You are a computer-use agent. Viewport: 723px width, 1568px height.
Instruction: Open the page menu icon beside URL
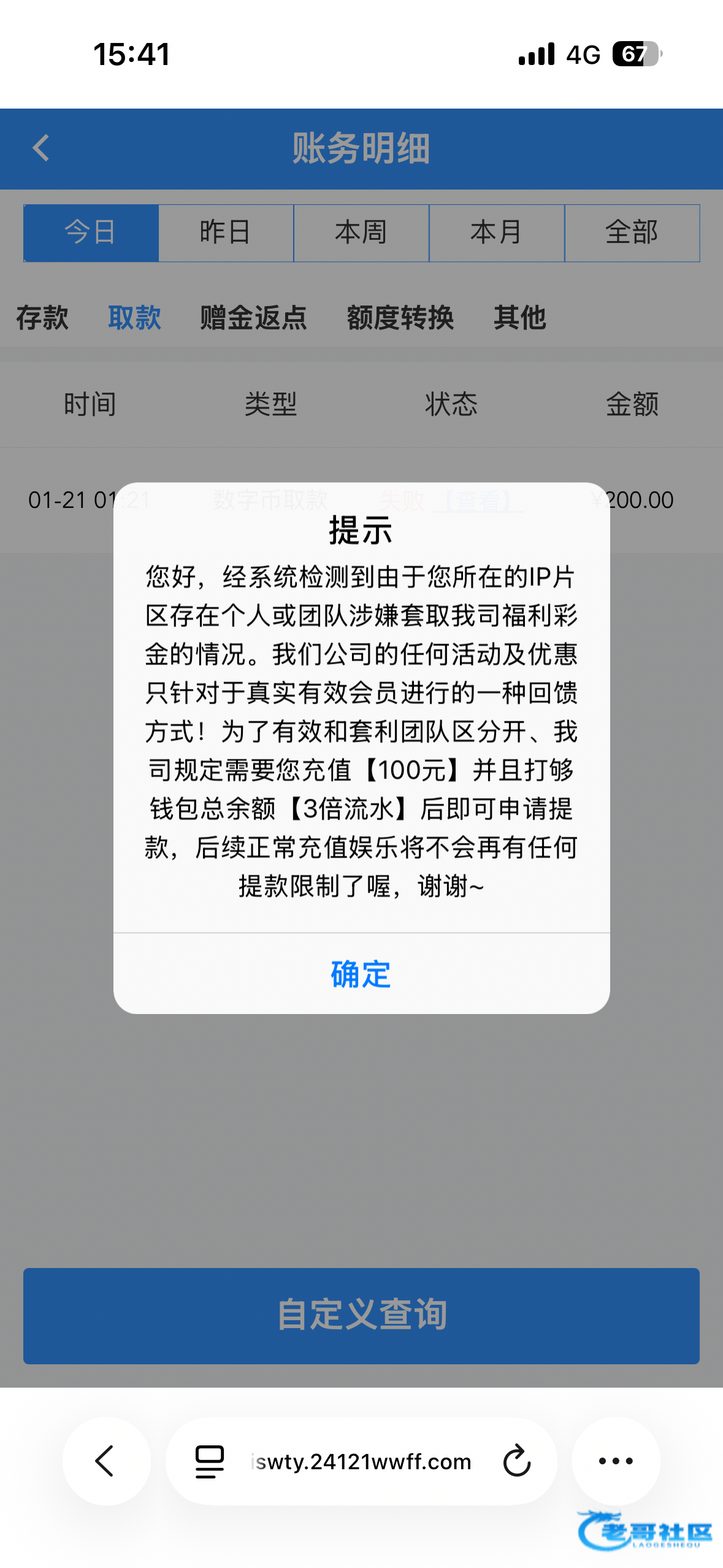click(x=210, y=1461)
